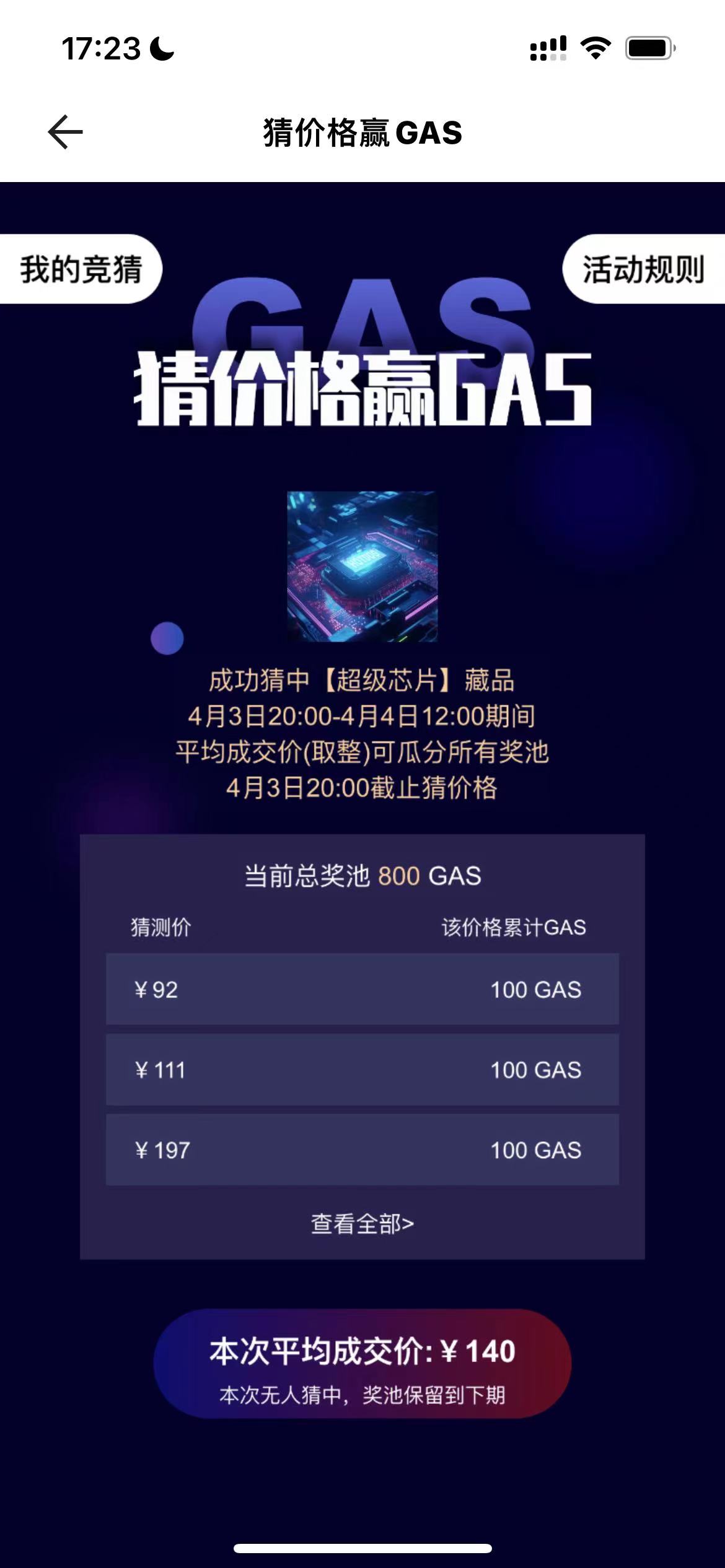The image size is (725, 1568).
Task: Open 我的竞猜 (my guesses)
Action: tap(81, 269)
